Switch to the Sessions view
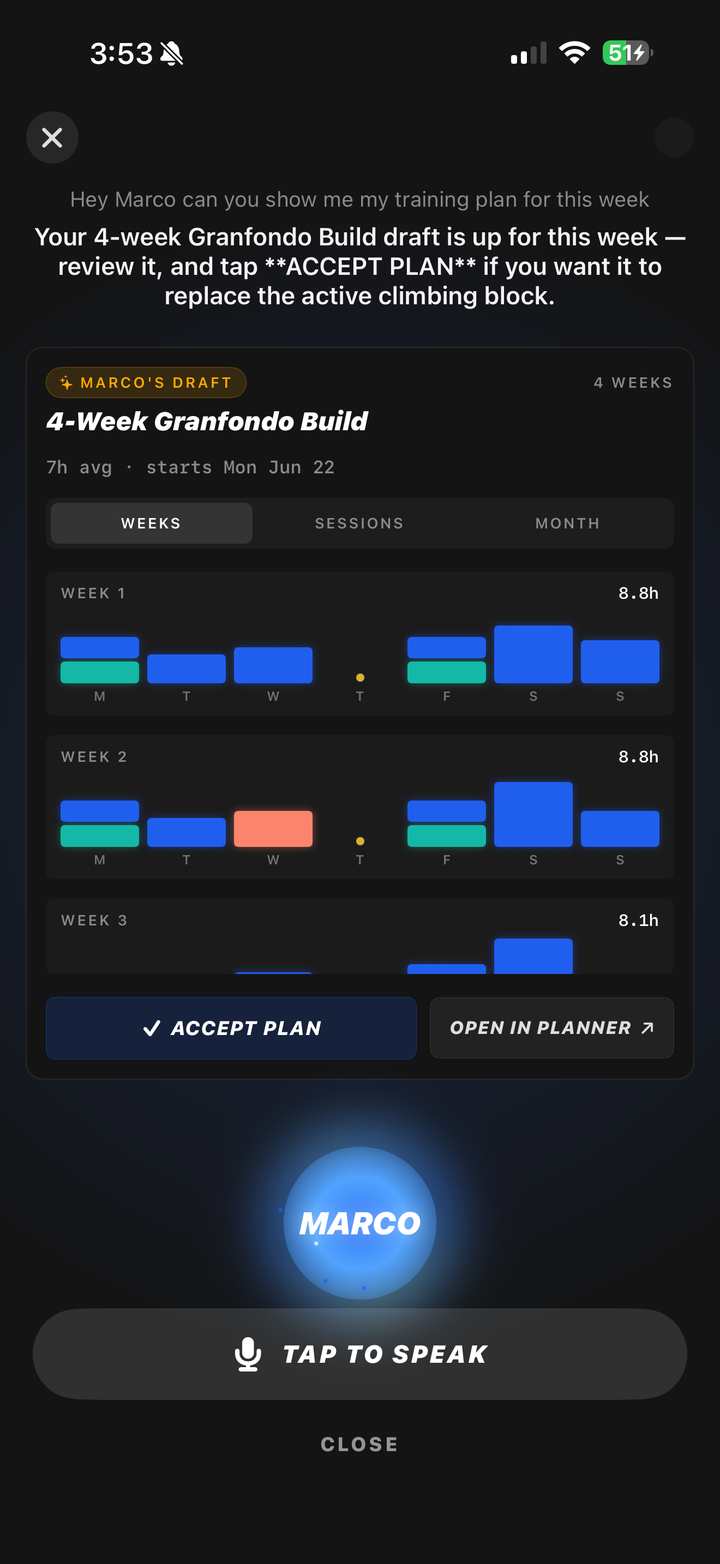 359,523
